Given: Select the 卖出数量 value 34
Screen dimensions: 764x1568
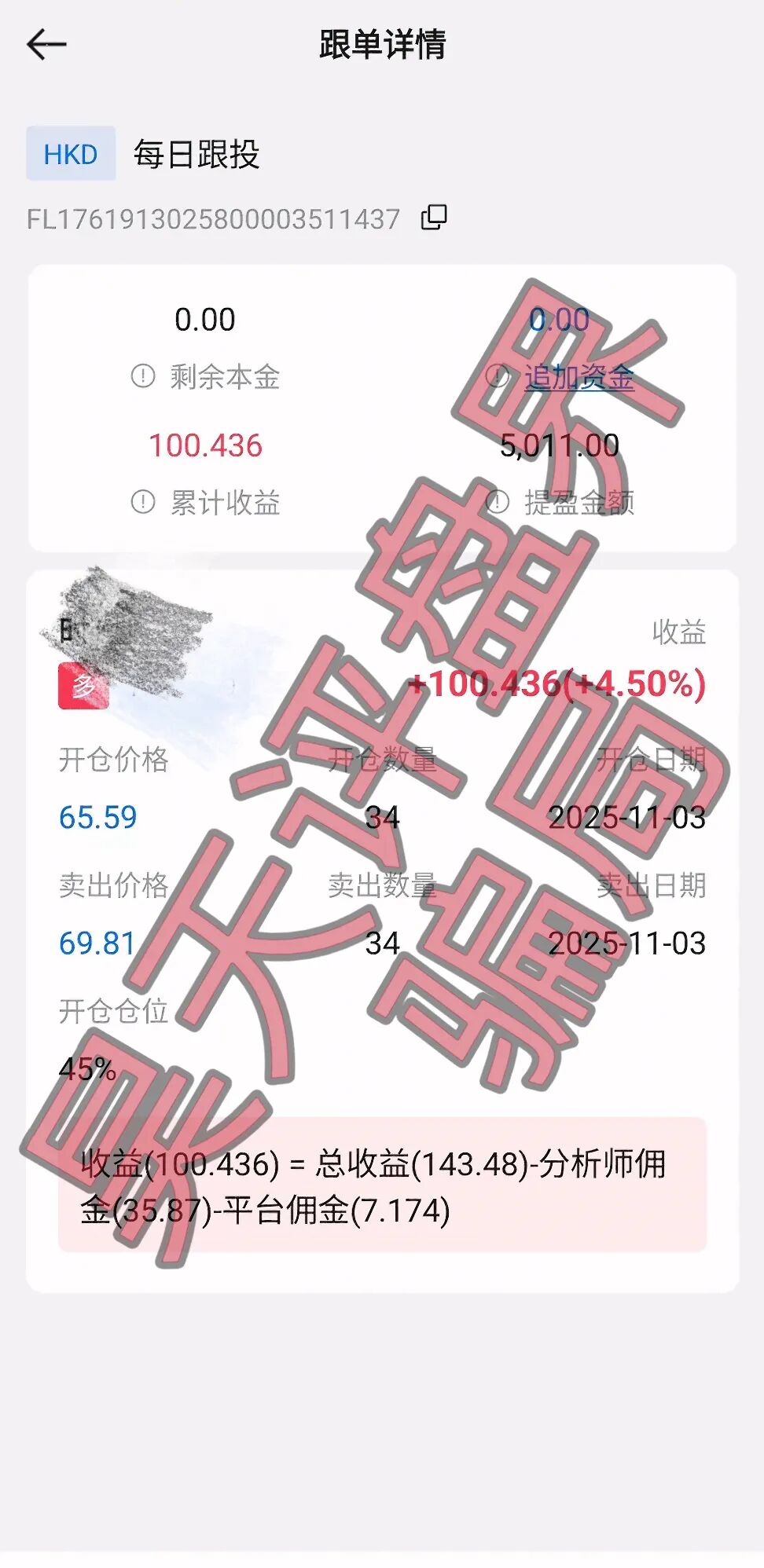Looking at the screenshot, I should pyautogui.click(x=383, y=943).
